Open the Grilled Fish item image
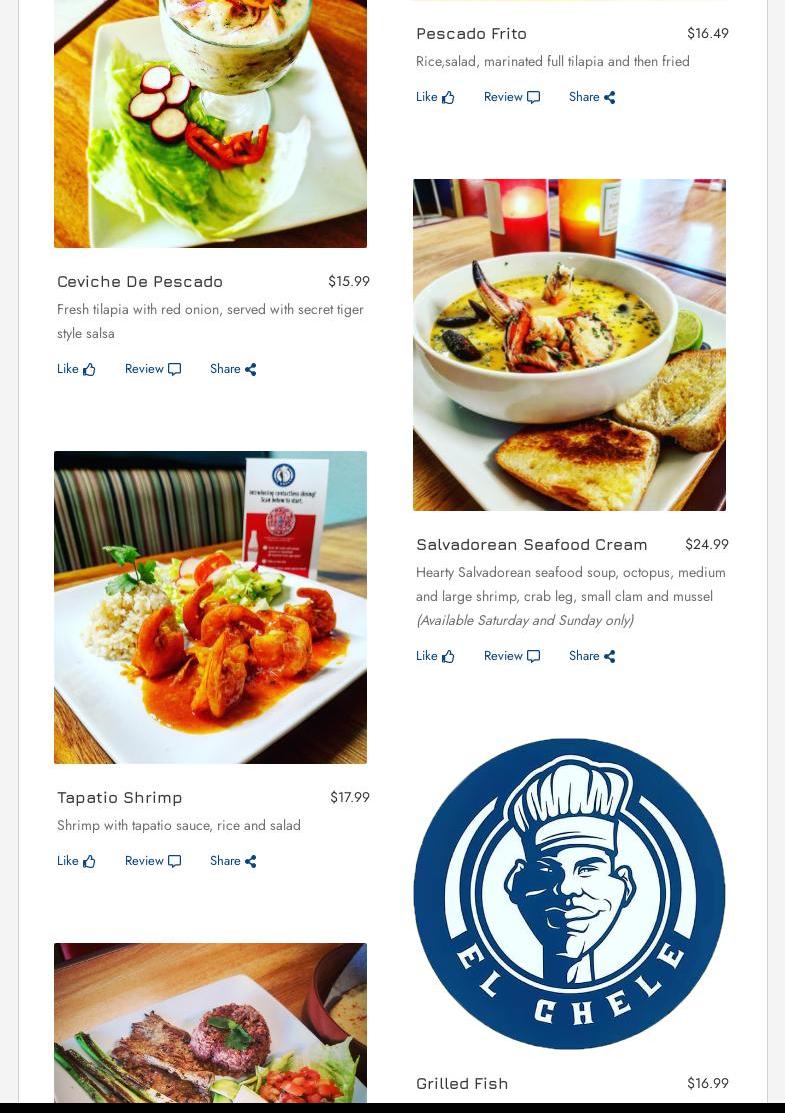This screenshot has width=785, height=1113. (569, 894)
